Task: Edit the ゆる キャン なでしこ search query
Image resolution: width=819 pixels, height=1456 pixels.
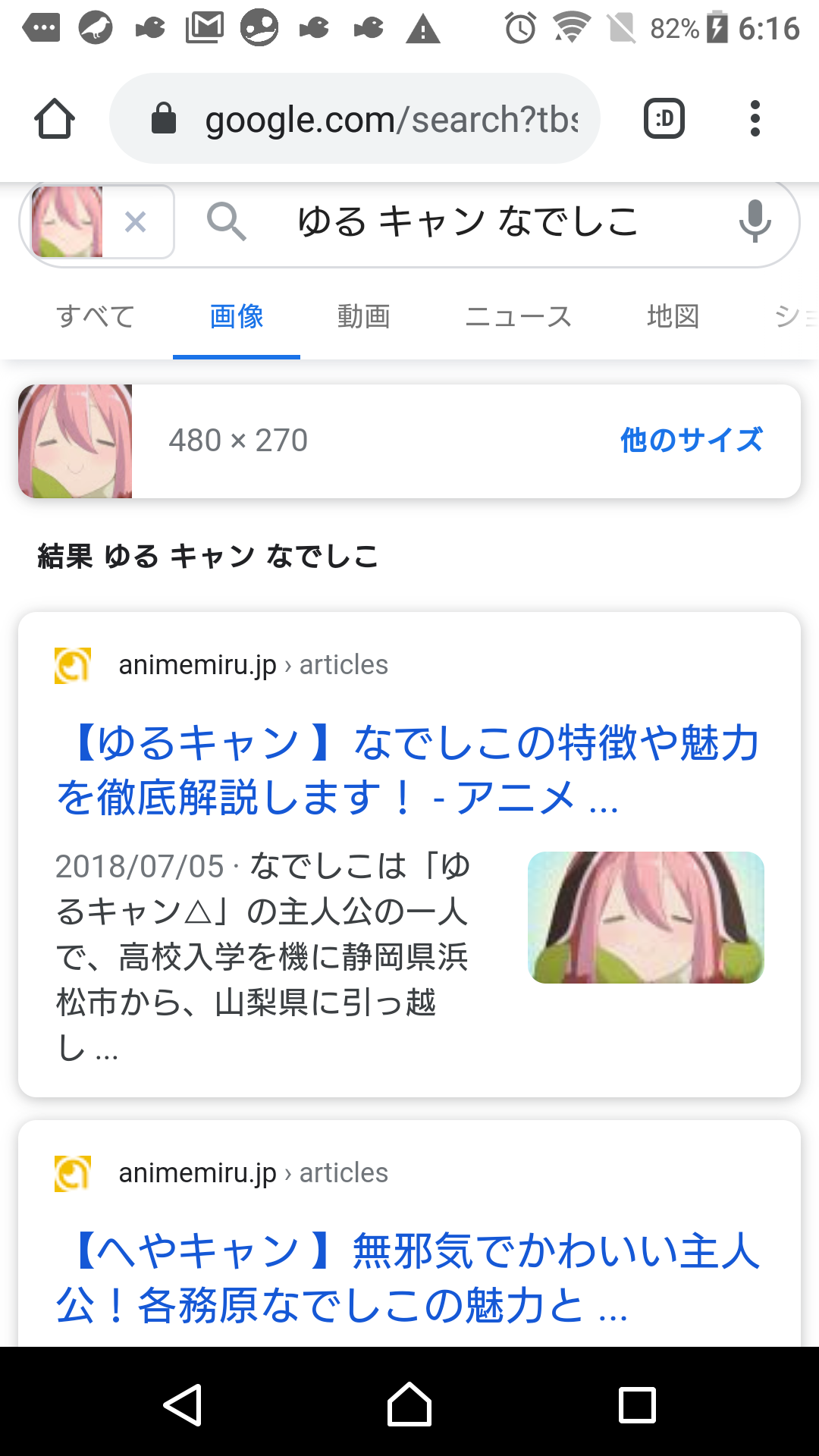Action: 467,222
